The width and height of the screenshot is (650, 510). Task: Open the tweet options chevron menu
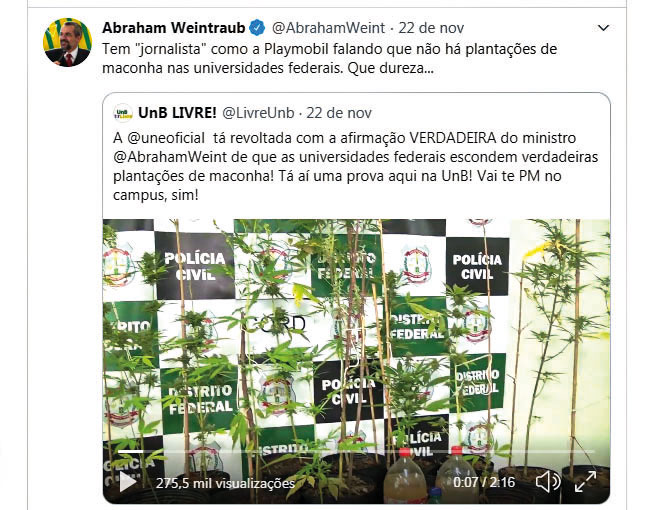603,27
